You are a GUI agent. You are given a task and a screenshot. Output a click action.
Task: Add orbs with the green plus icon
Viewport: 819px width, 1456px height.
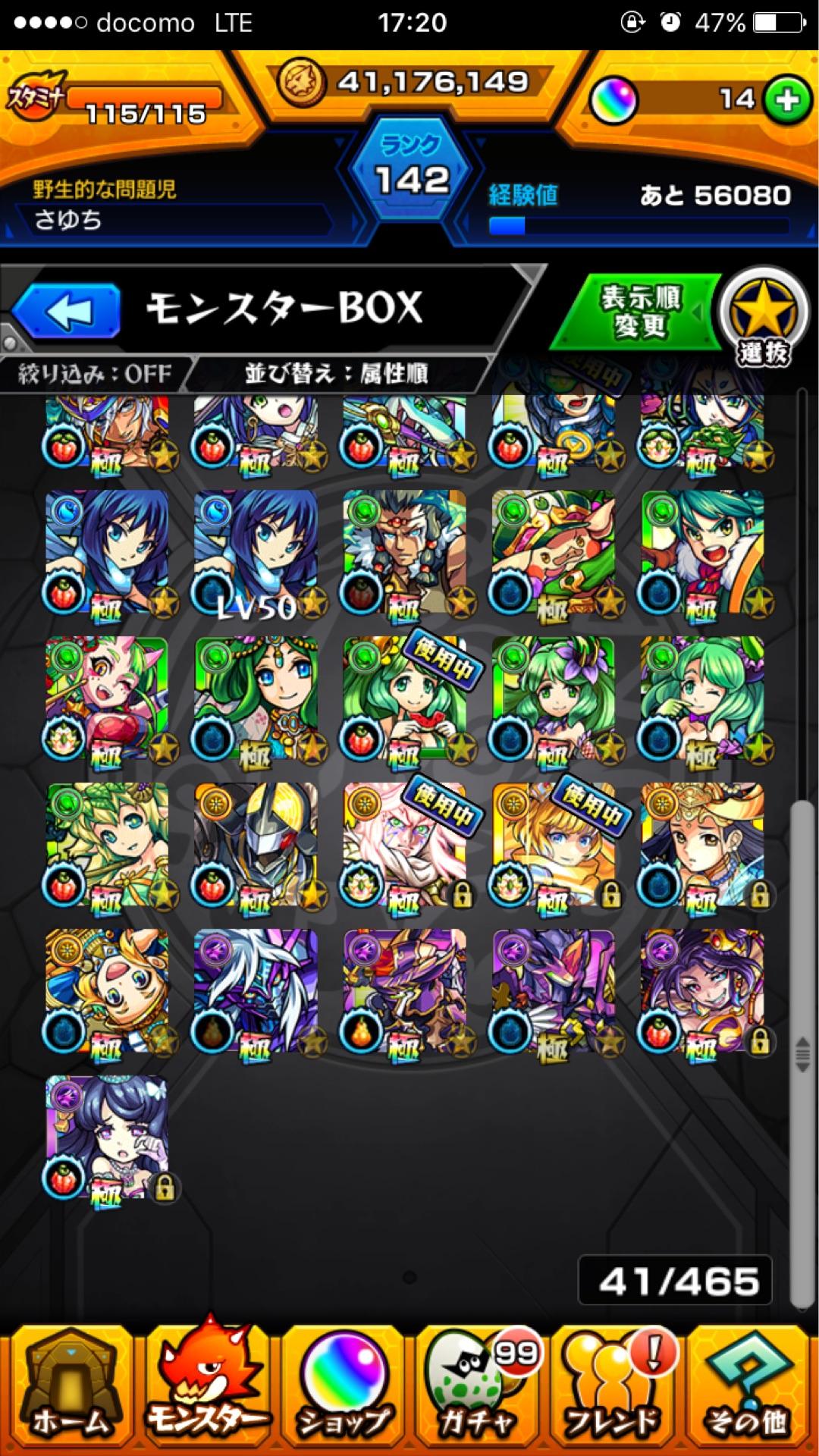click(x=787, y=100)
